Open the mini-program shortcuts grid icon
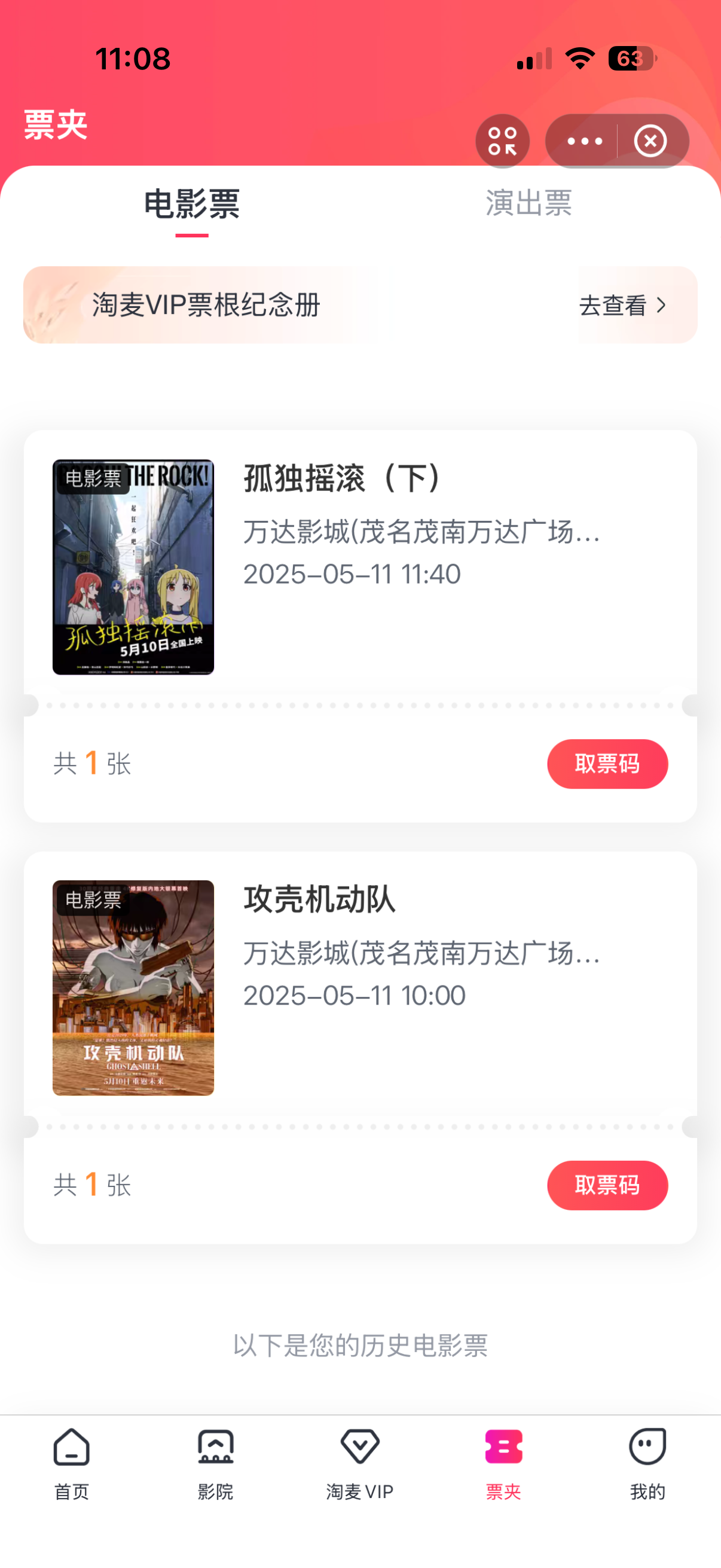The image size is (721, 1568). point(502,141)
